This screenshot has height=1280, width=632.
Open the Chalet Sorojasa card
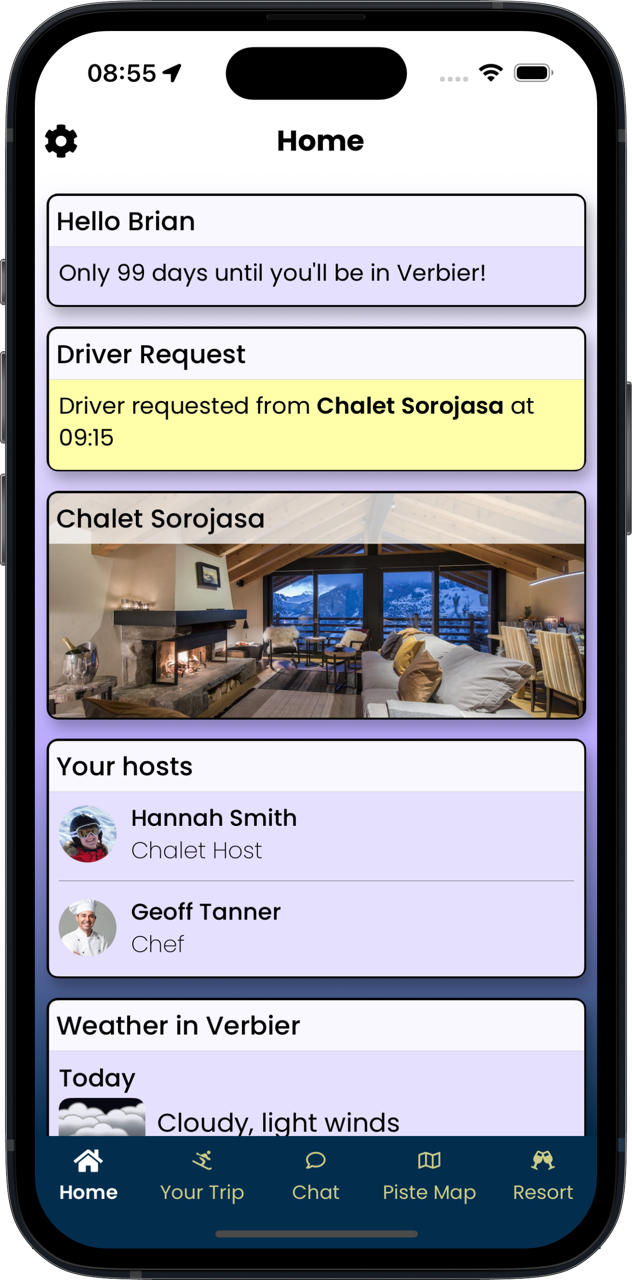click(x=316, y=605)
